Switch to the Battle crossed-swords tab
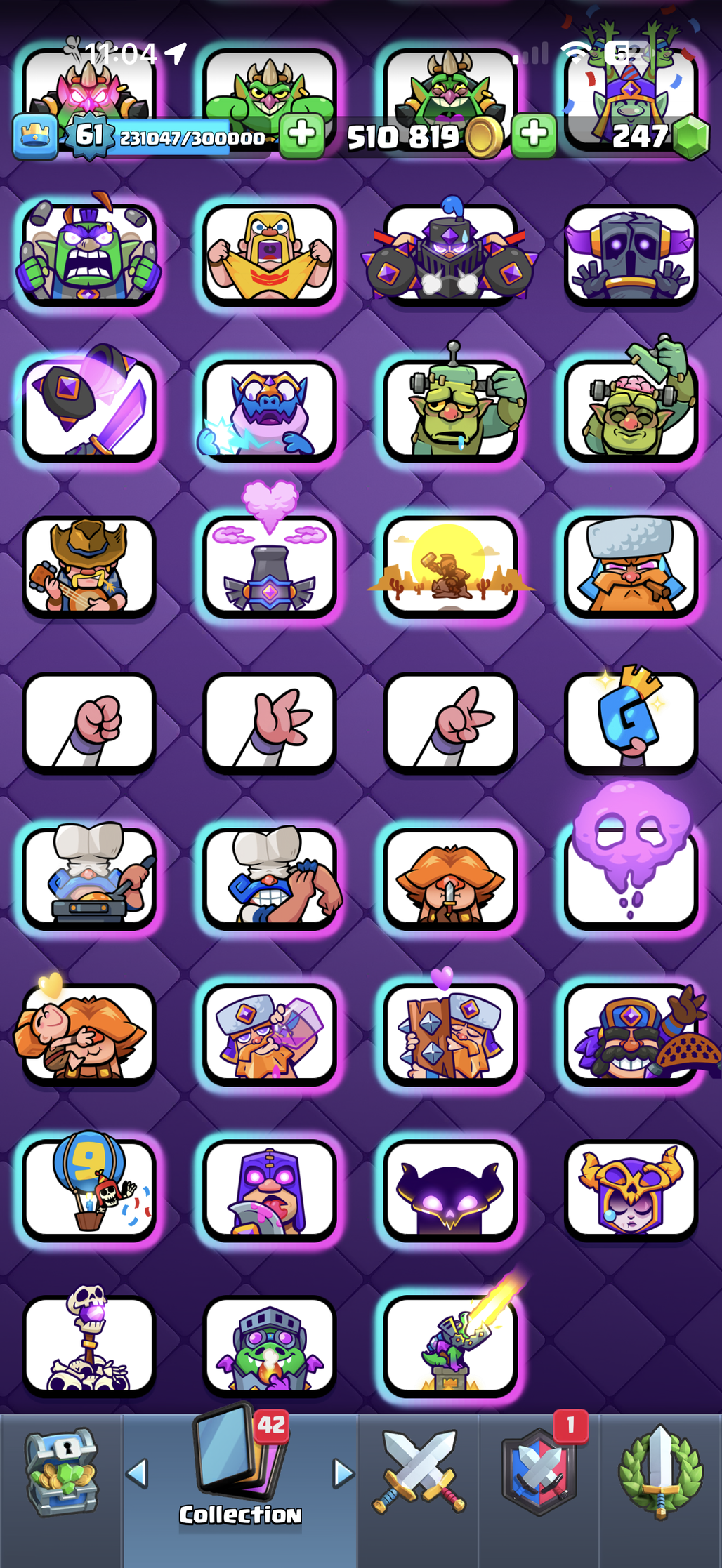 (419, 1473)
